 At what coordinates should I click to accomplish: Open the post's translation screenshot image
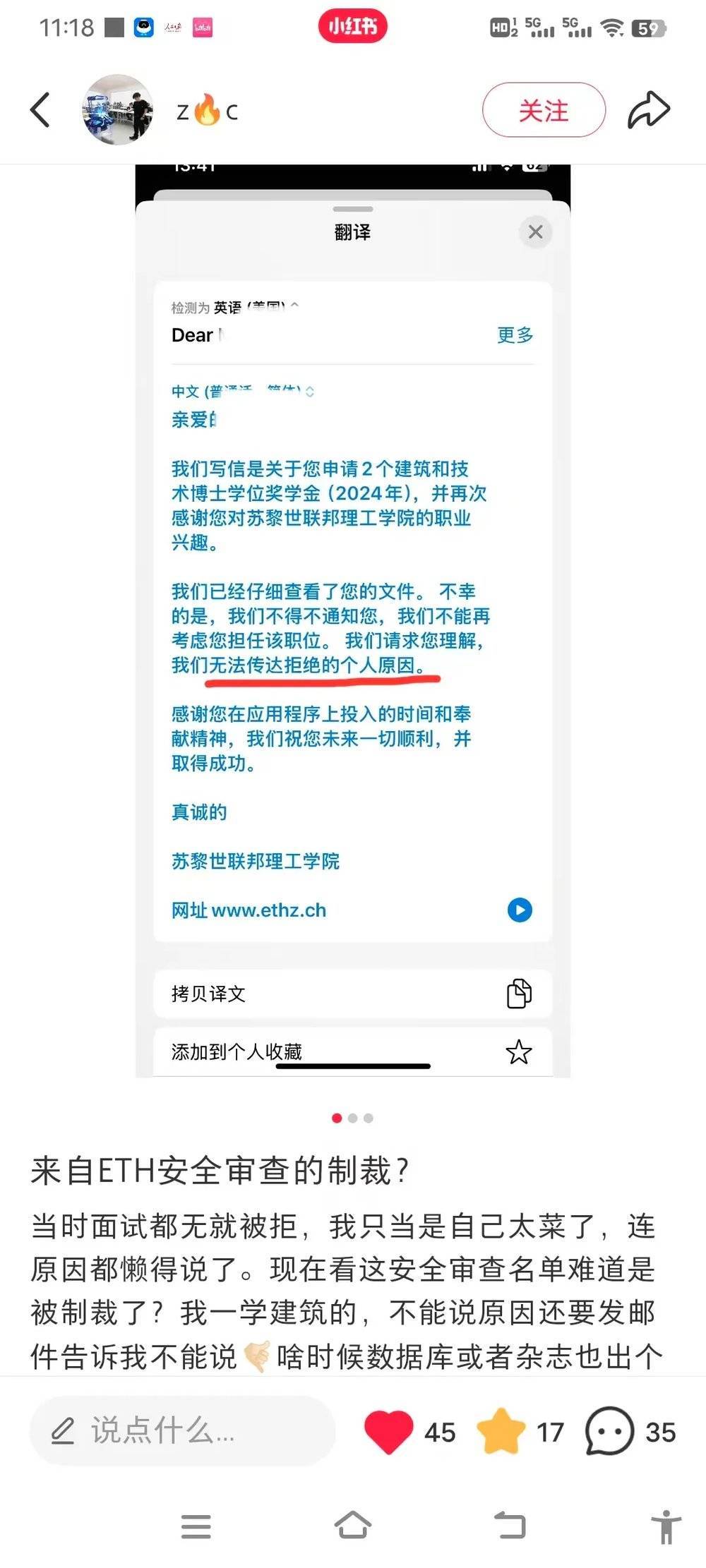352,621
